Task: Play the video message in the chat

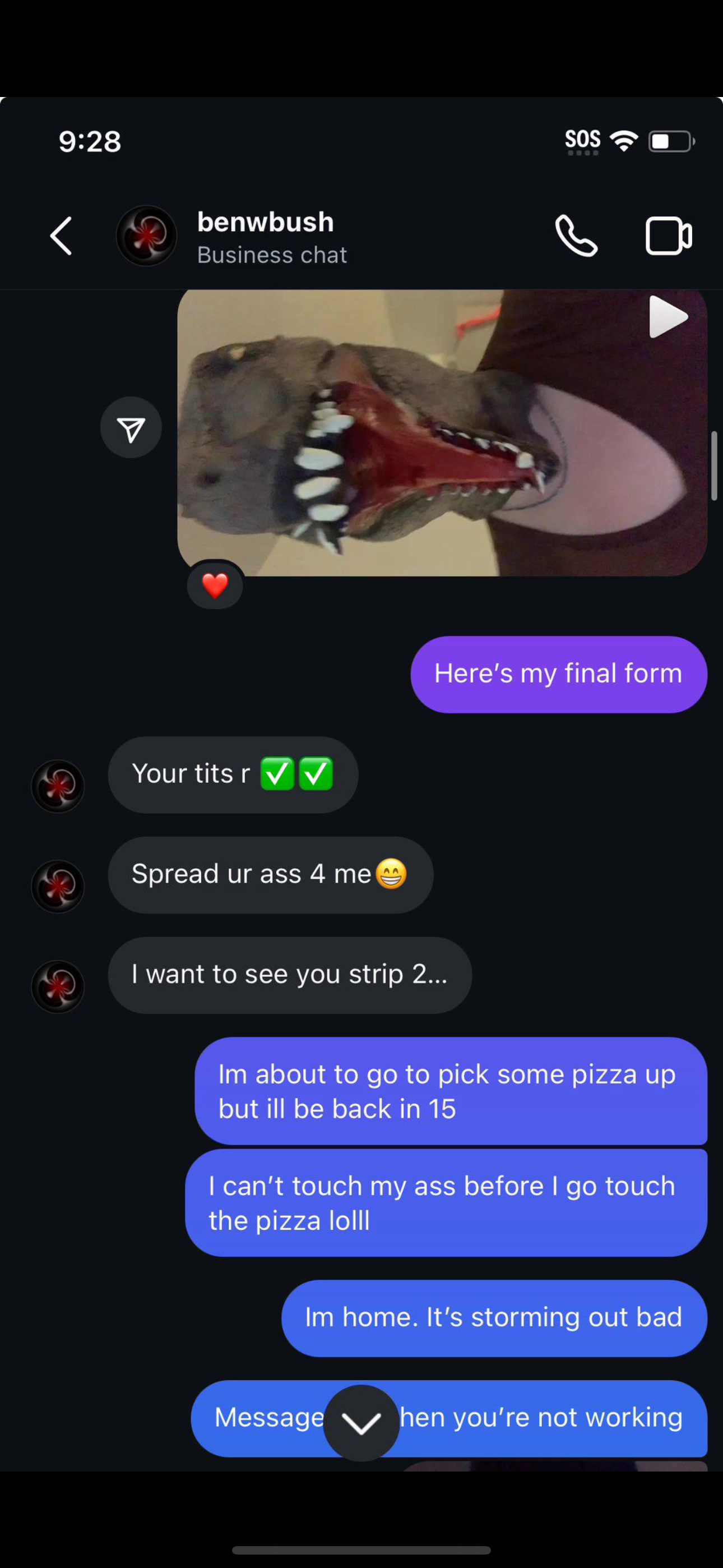Action: coord(668,317)
